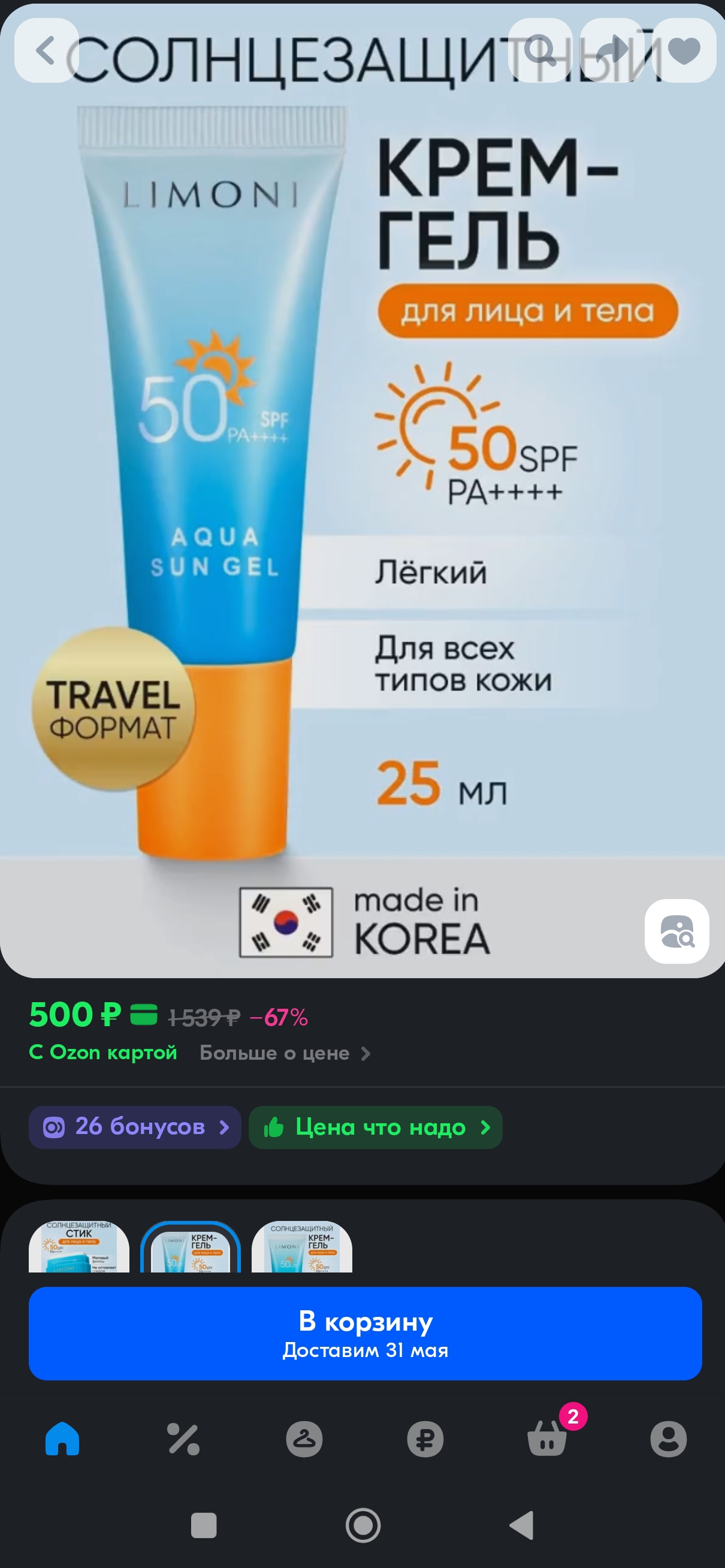Open search from the product header
Viewport: 725px width, 1568px height.
(540, 50)
